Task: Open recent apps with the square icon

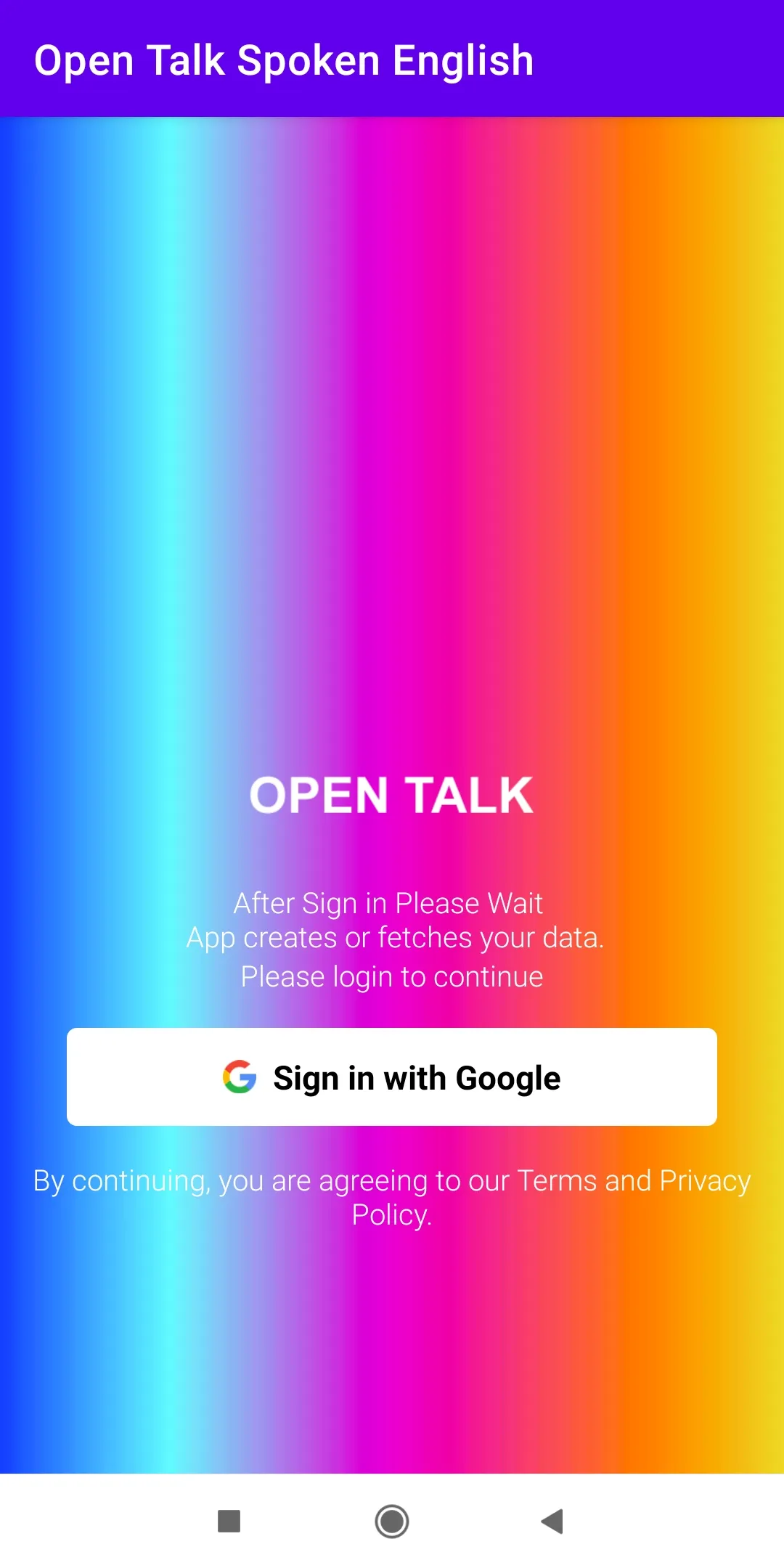Action: pyautogui.click(x=231, y=1522)
